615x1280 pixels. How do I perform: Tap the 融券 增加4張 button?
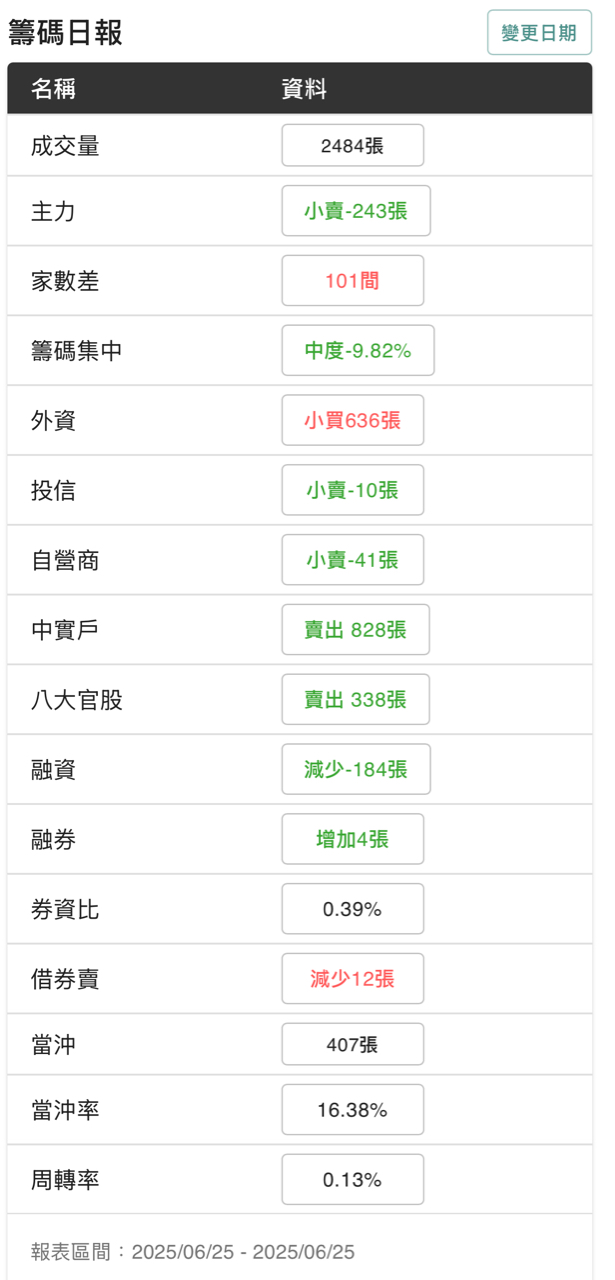tap(353, 839)
